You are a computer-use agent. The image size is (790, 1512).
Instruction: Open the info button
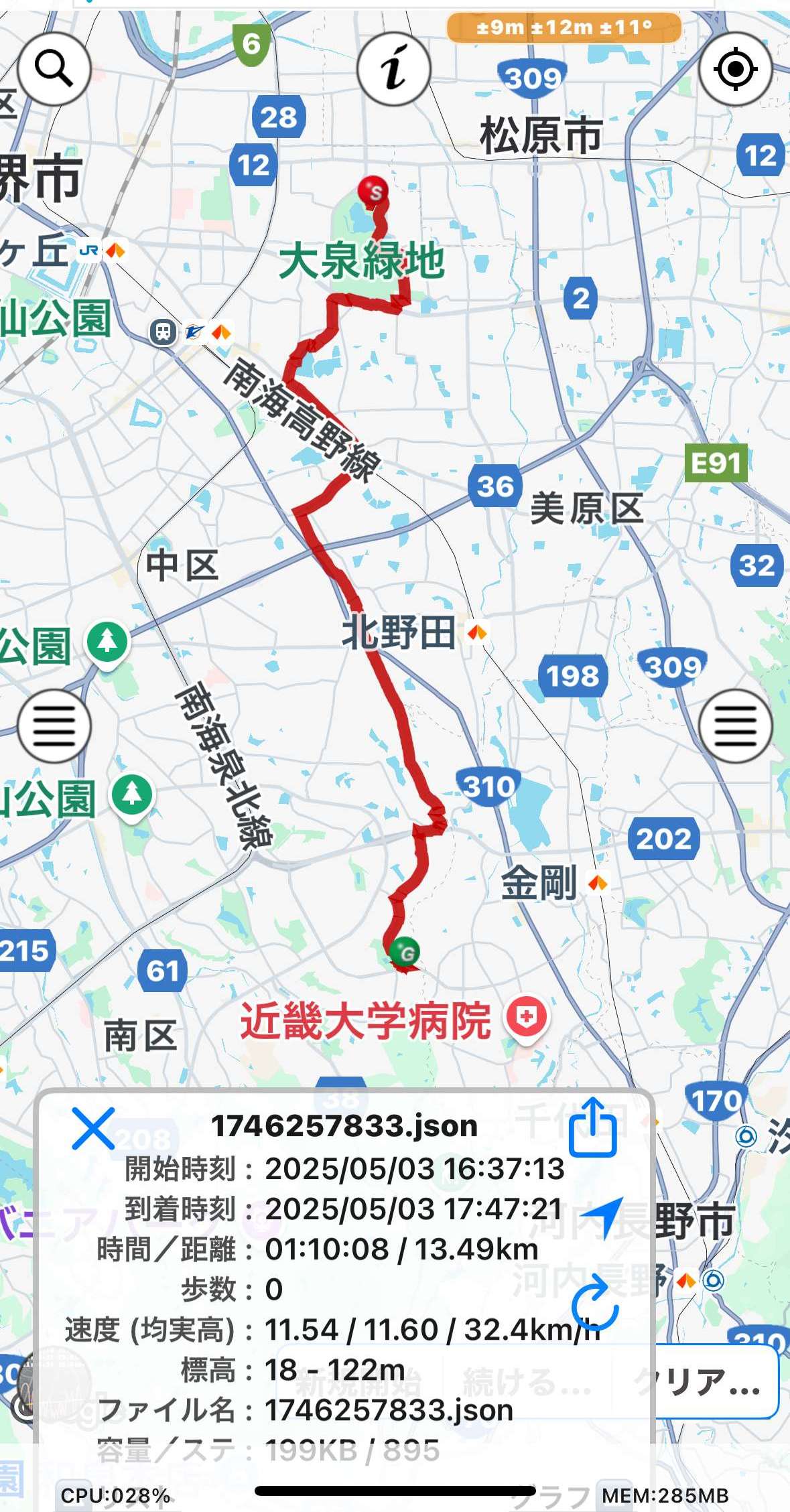tap(394, 68)
